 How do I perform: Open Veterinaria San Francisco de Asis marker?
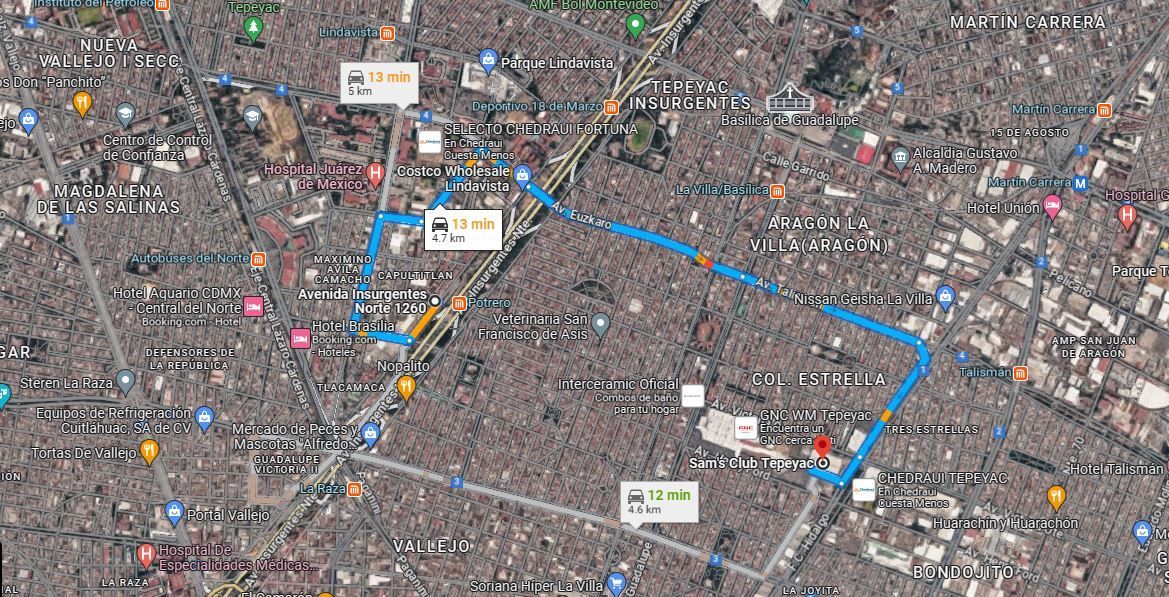(x=601, y=323)
